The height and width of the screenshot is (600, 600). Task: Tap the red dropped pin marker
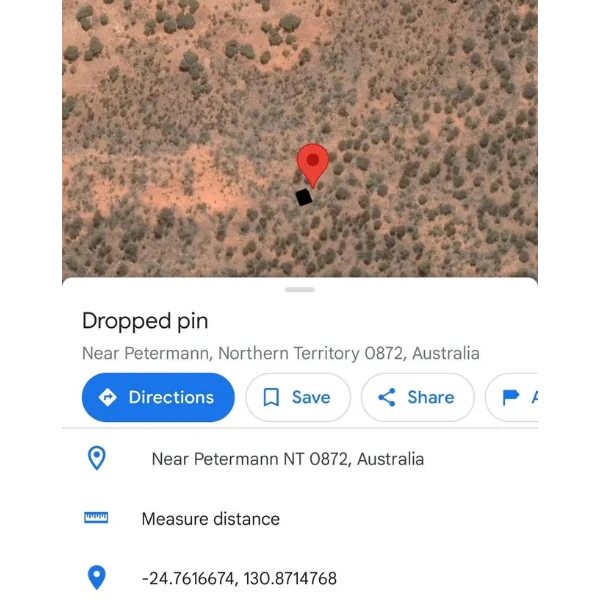point(313,163)
